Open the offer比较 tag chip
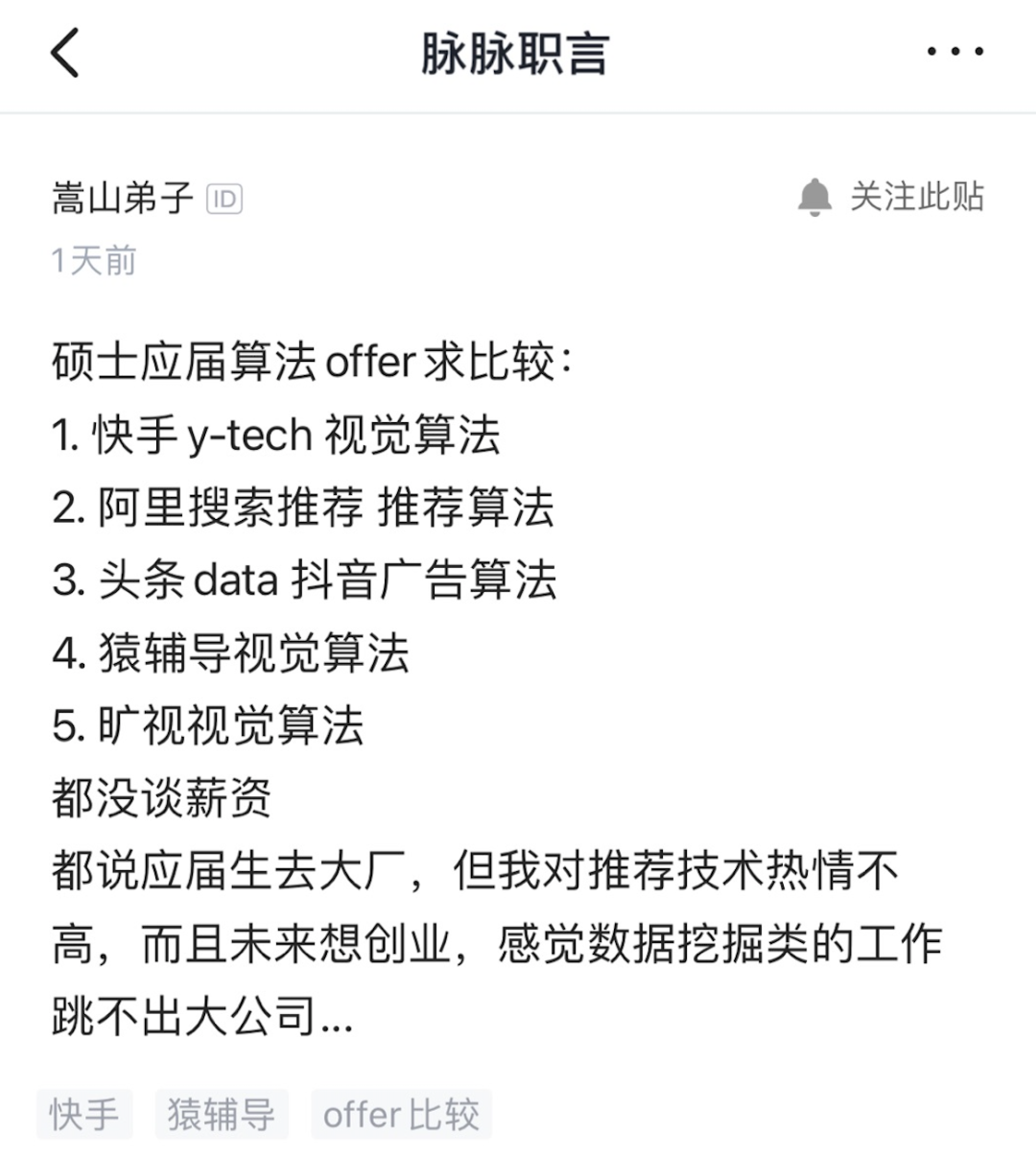1036x1159 pixels. (x=401, y=1114)
